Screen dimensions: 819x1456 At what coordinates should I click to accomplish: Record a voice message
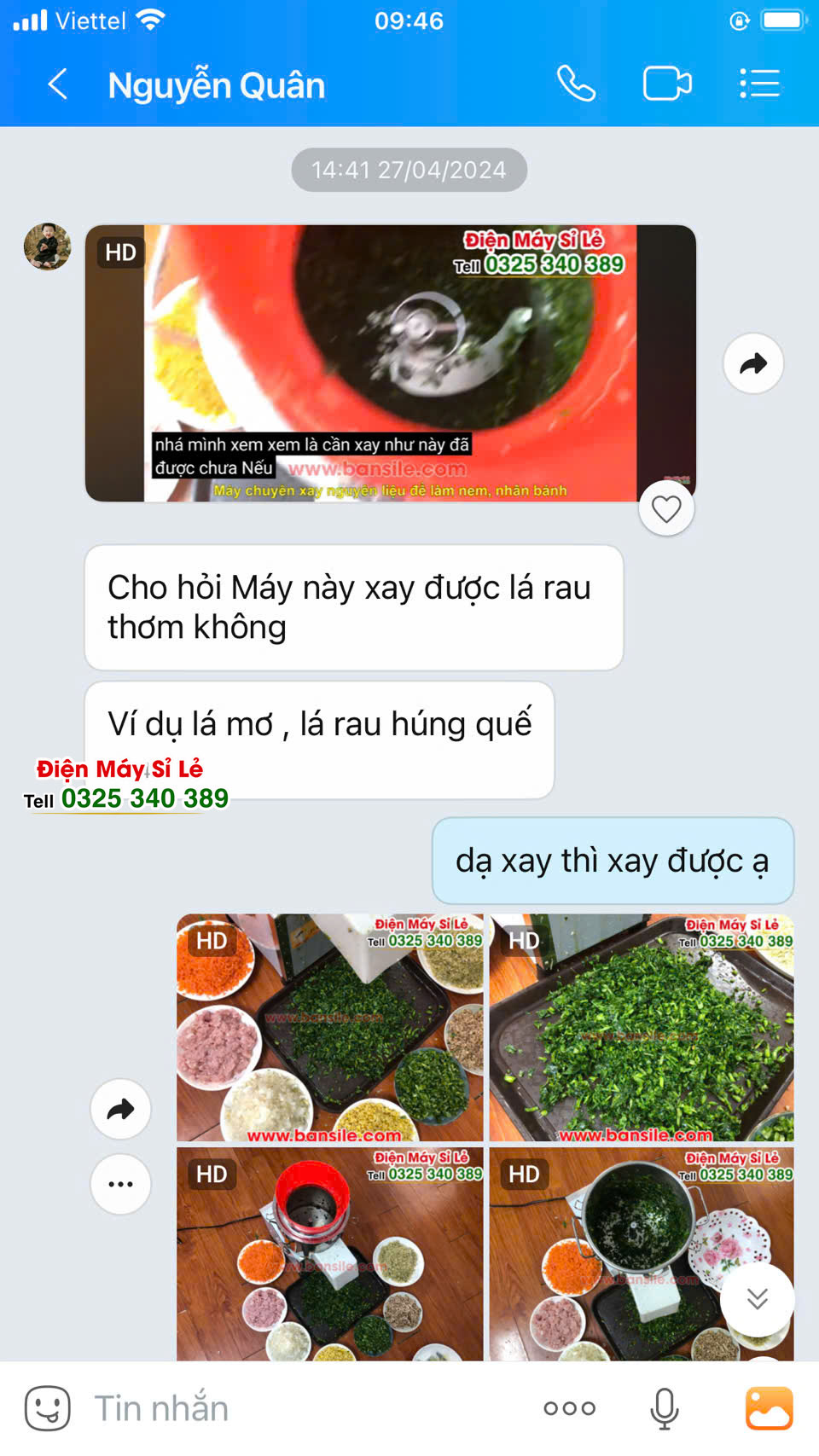click(664, 1408)
